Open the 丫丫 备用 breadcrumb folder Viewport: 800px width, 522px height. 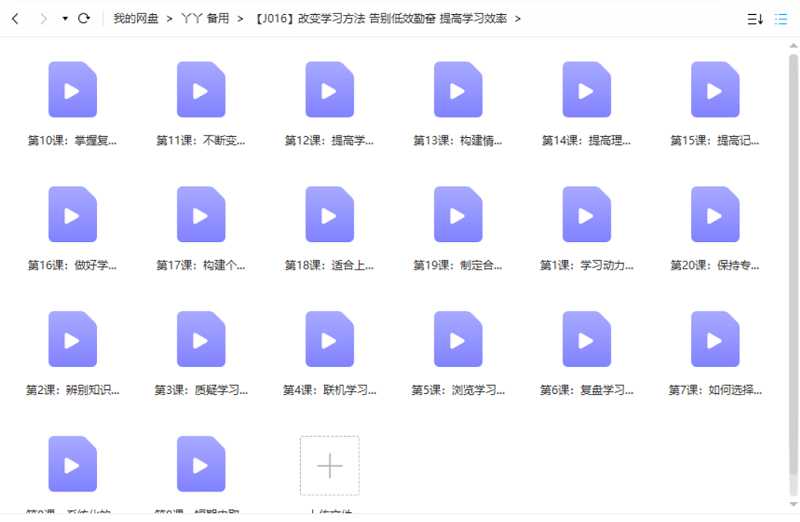[x=205, y=18]
